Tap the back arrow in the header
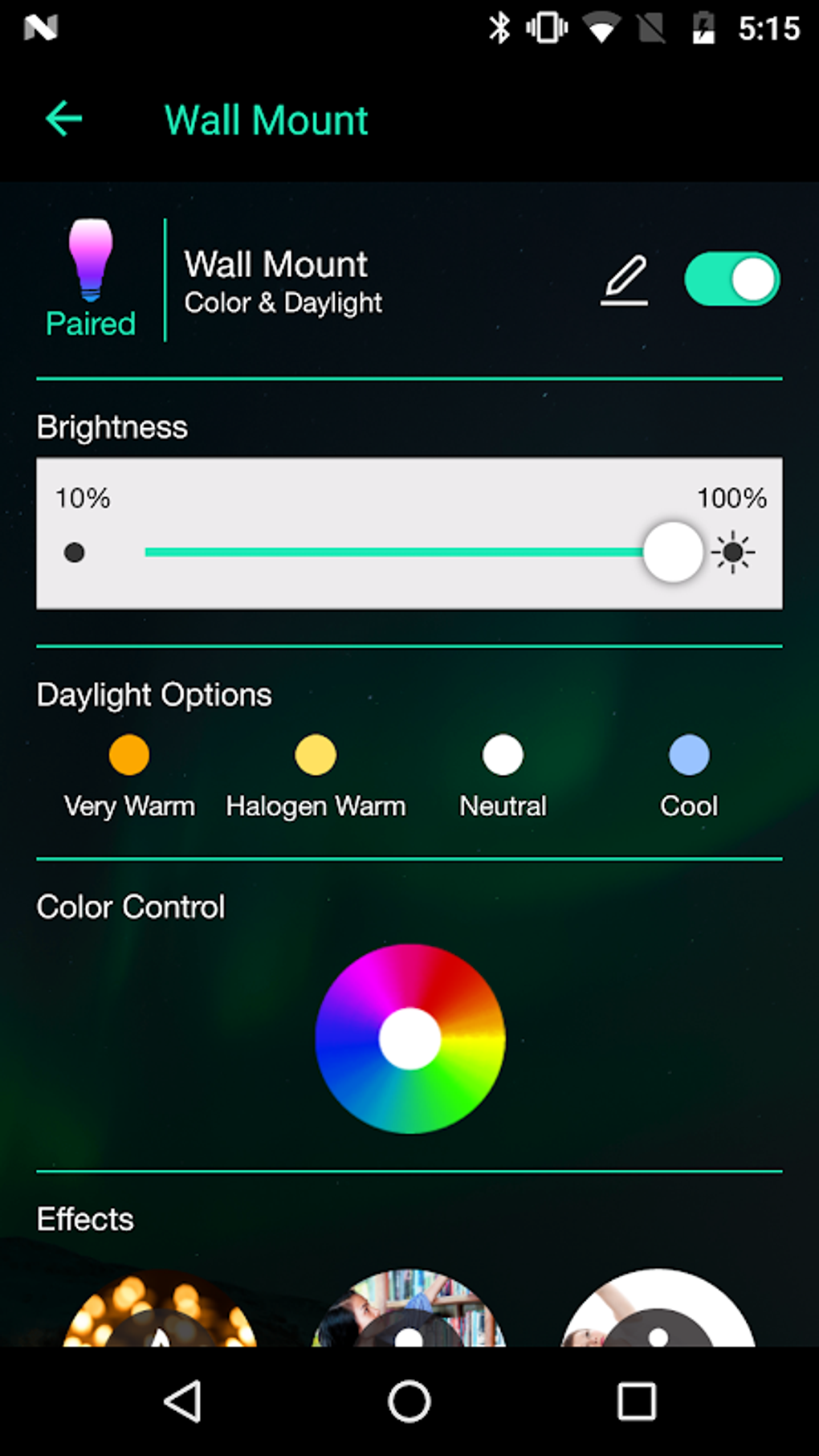 63,118
